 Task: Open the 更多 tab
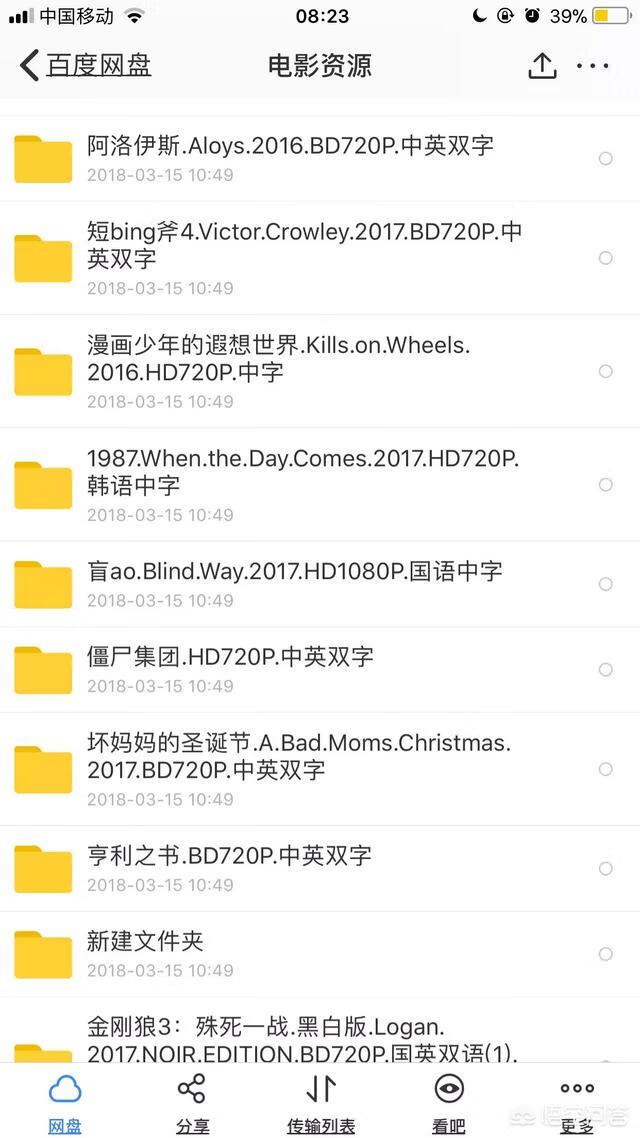pyautogui.click(x=577, y=1103)
